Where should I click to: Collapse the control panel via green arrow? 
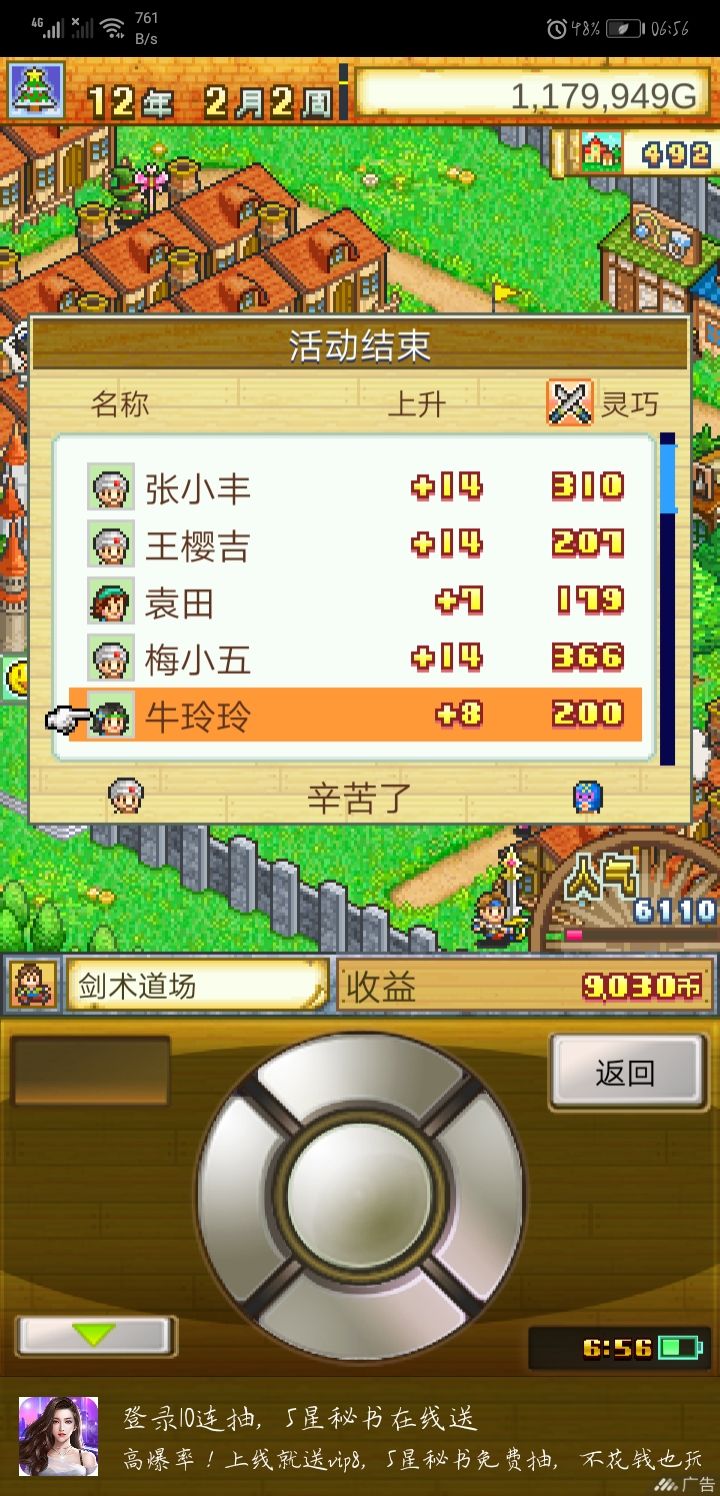95,1335
